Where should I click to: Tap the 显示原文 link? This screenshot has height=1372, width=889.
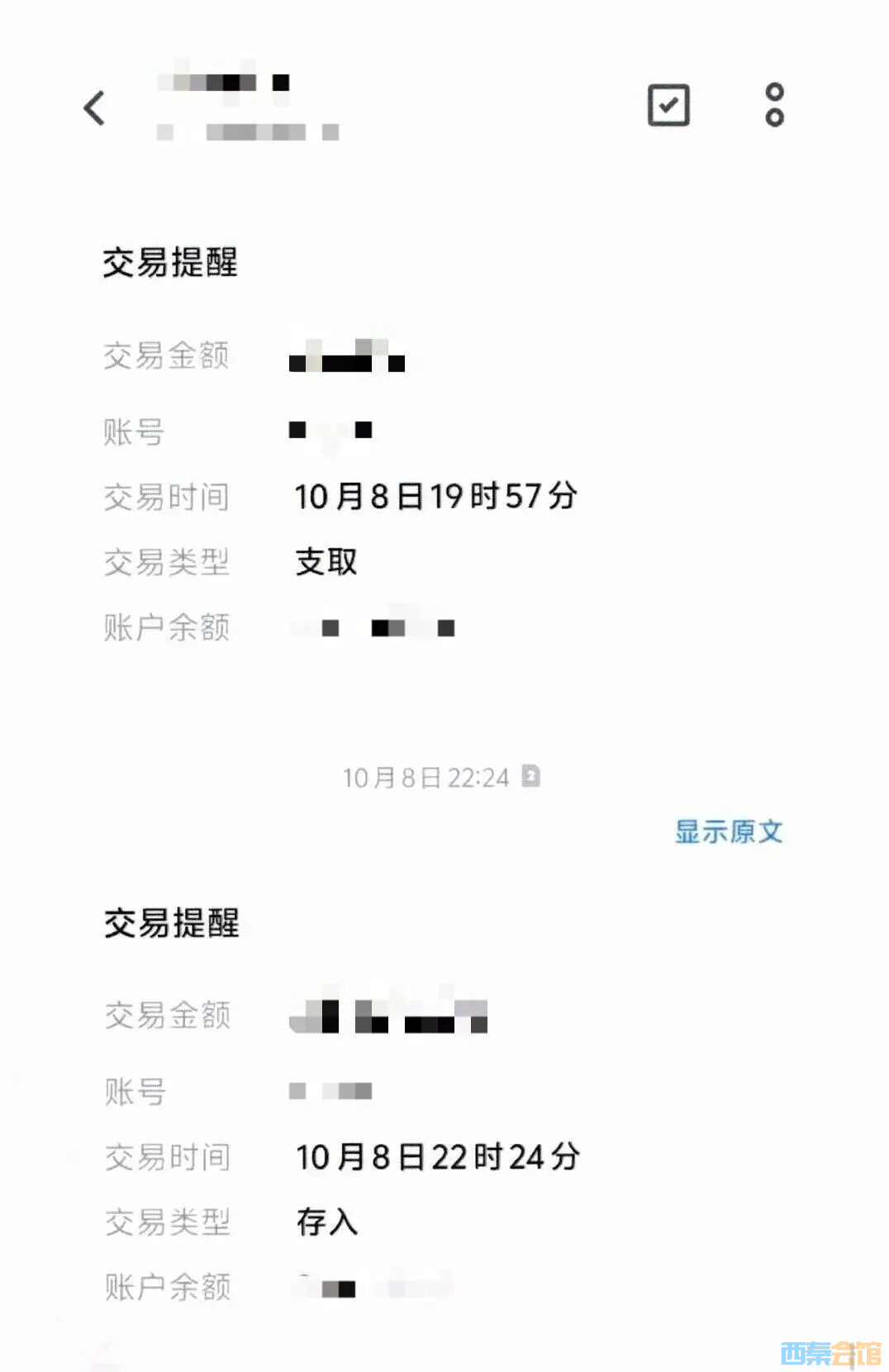point(728,831)
